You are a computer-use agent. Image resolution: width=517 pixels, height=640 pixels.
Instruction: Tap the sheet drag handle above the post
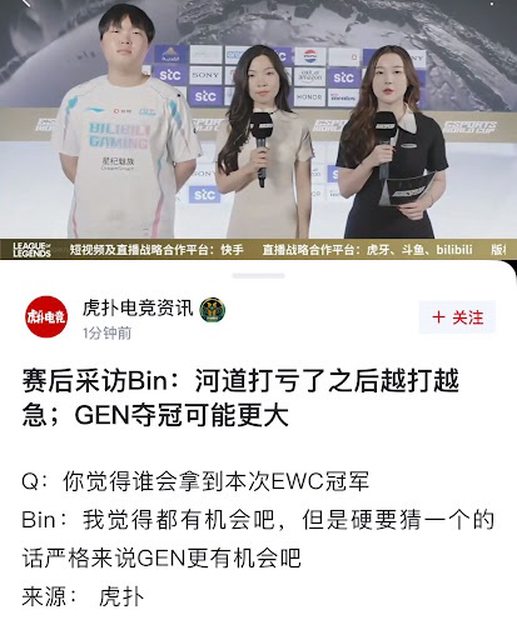pos(258,276)
